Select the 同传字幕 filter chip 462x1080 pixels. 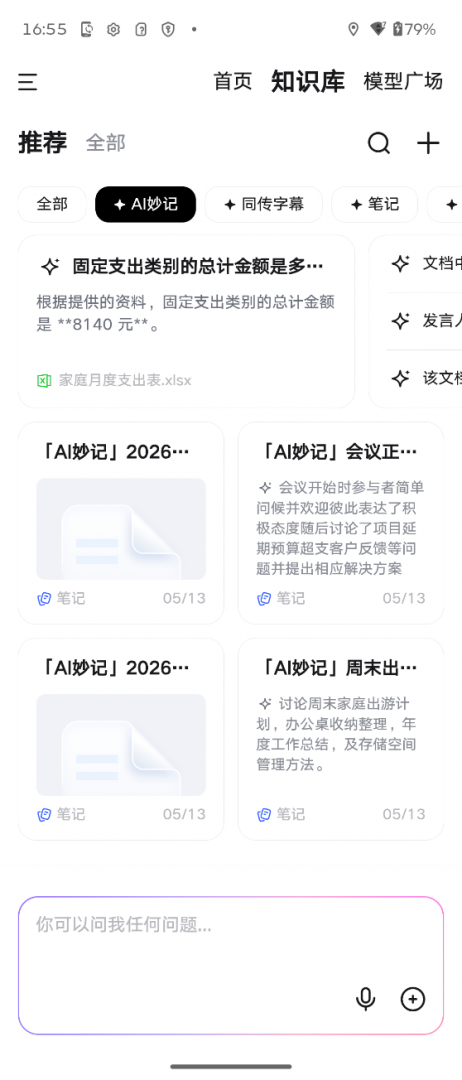[x=263, y=205]
